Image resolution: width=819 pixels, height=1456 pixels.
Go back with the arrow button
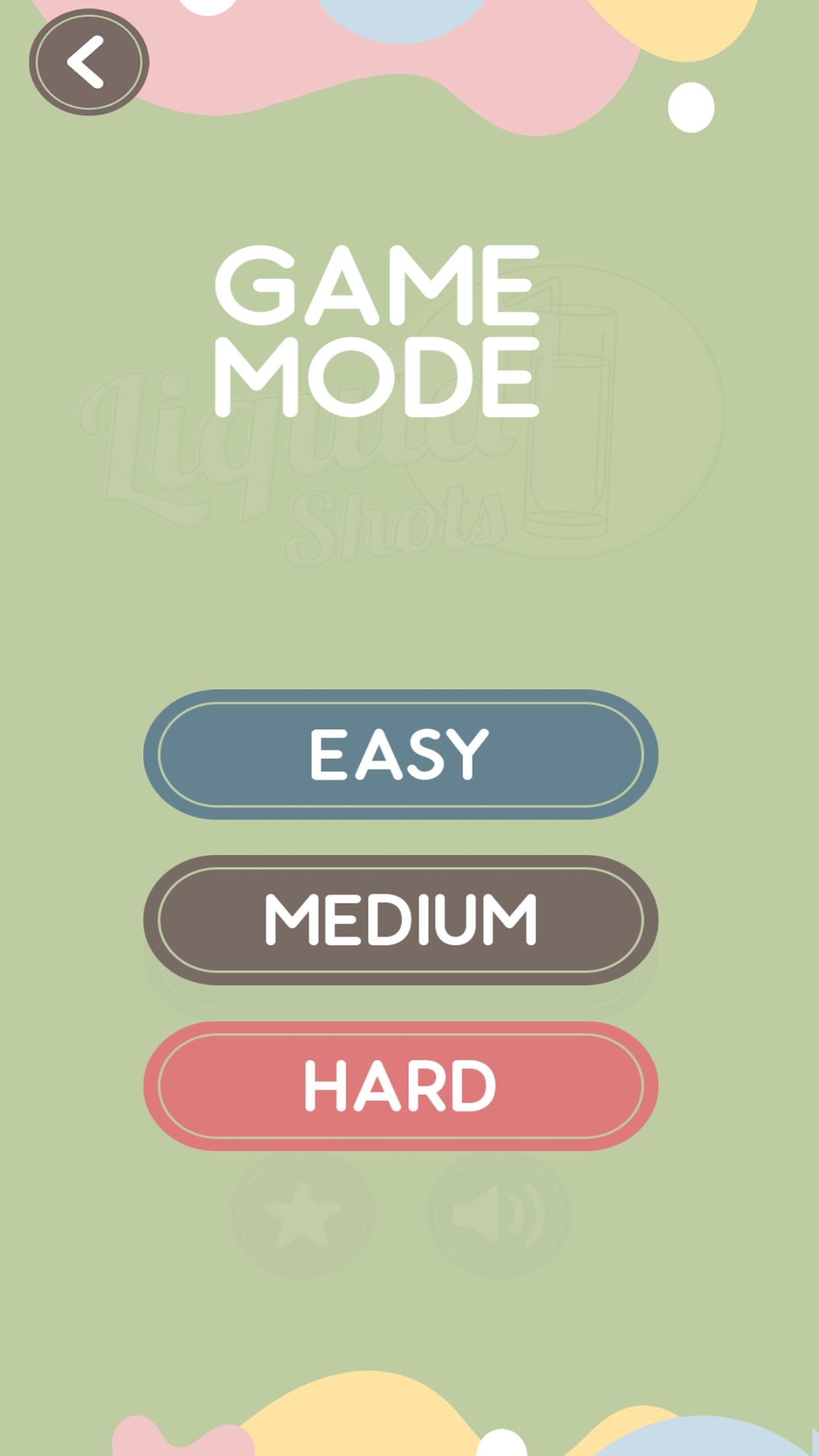click(x=89, y=62)
